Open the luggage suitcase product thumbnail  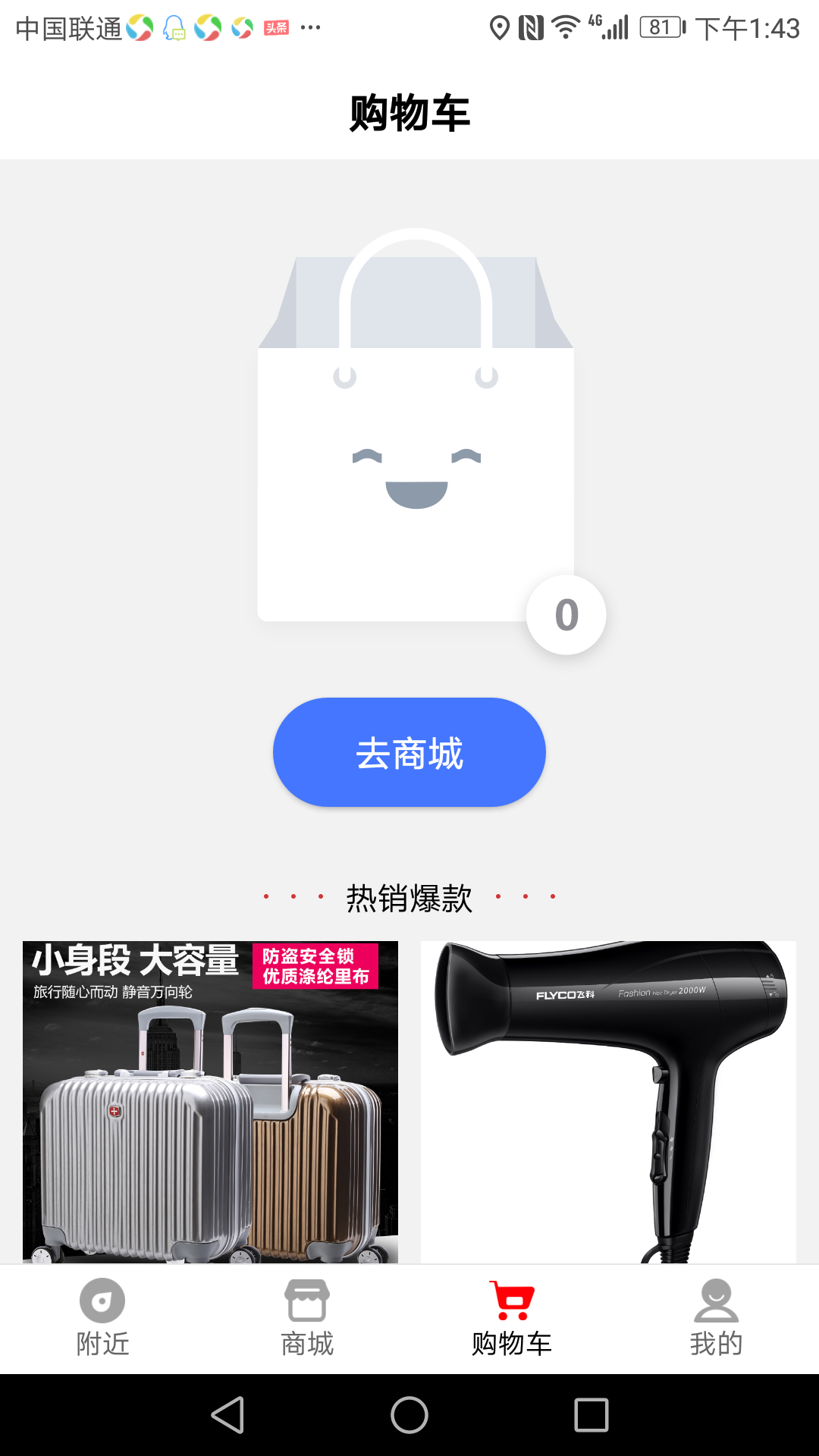tap(209, 1100)
